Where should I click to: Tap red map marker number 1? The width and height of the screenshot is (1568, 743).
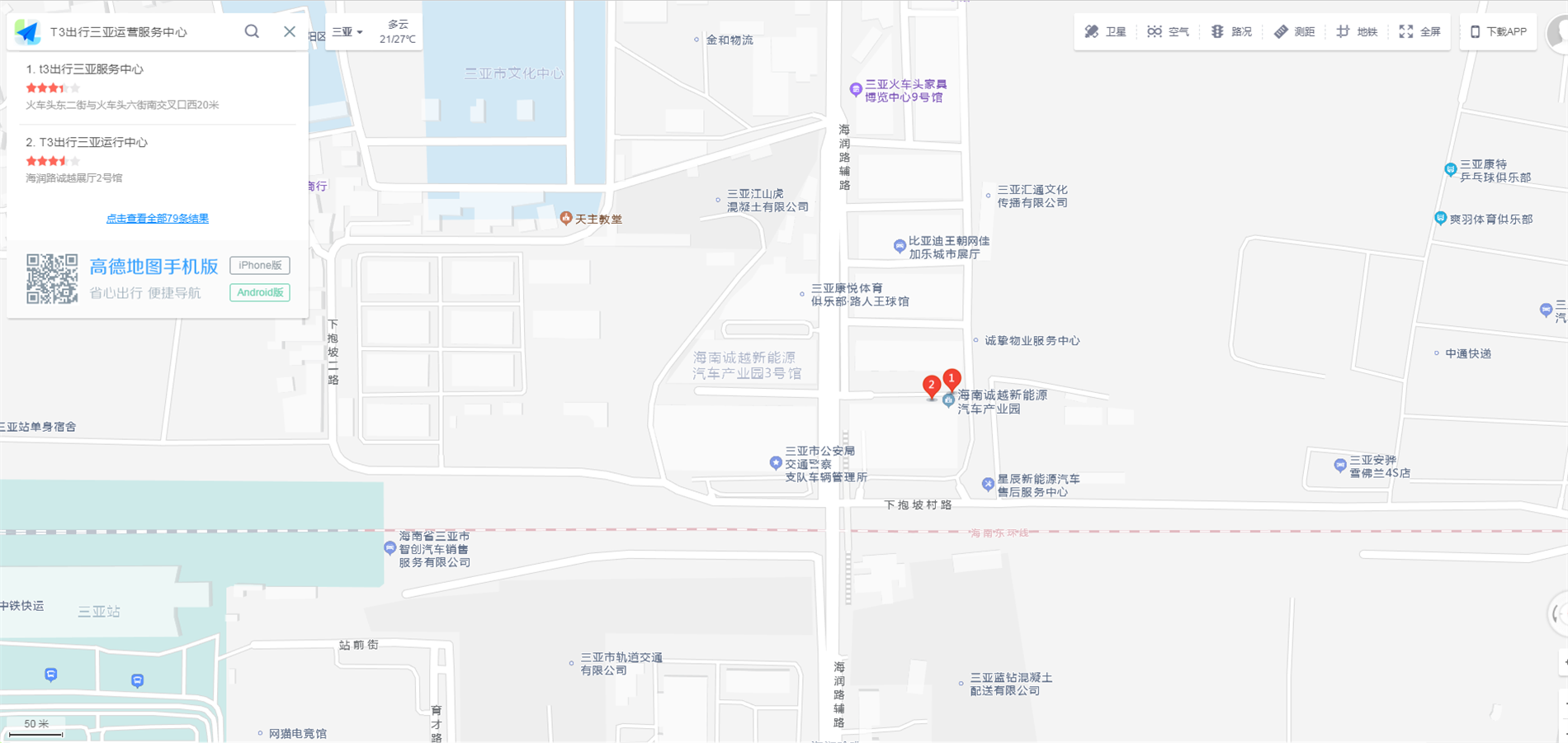coord(952,379)
